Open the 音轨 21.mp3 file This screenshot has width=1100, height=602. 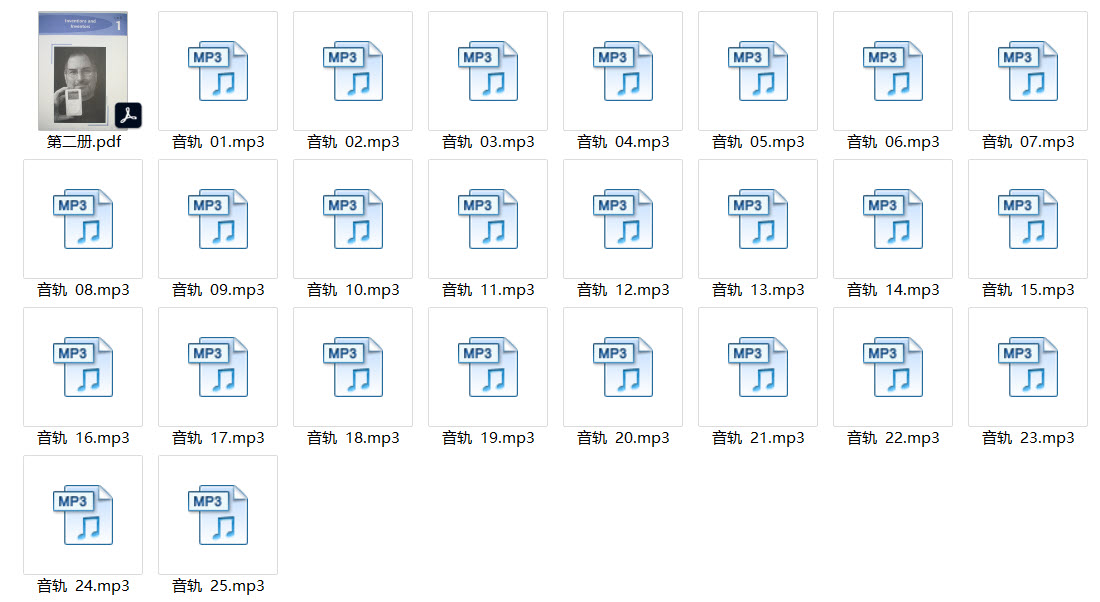pyautogui.click(x=758, y=368)
